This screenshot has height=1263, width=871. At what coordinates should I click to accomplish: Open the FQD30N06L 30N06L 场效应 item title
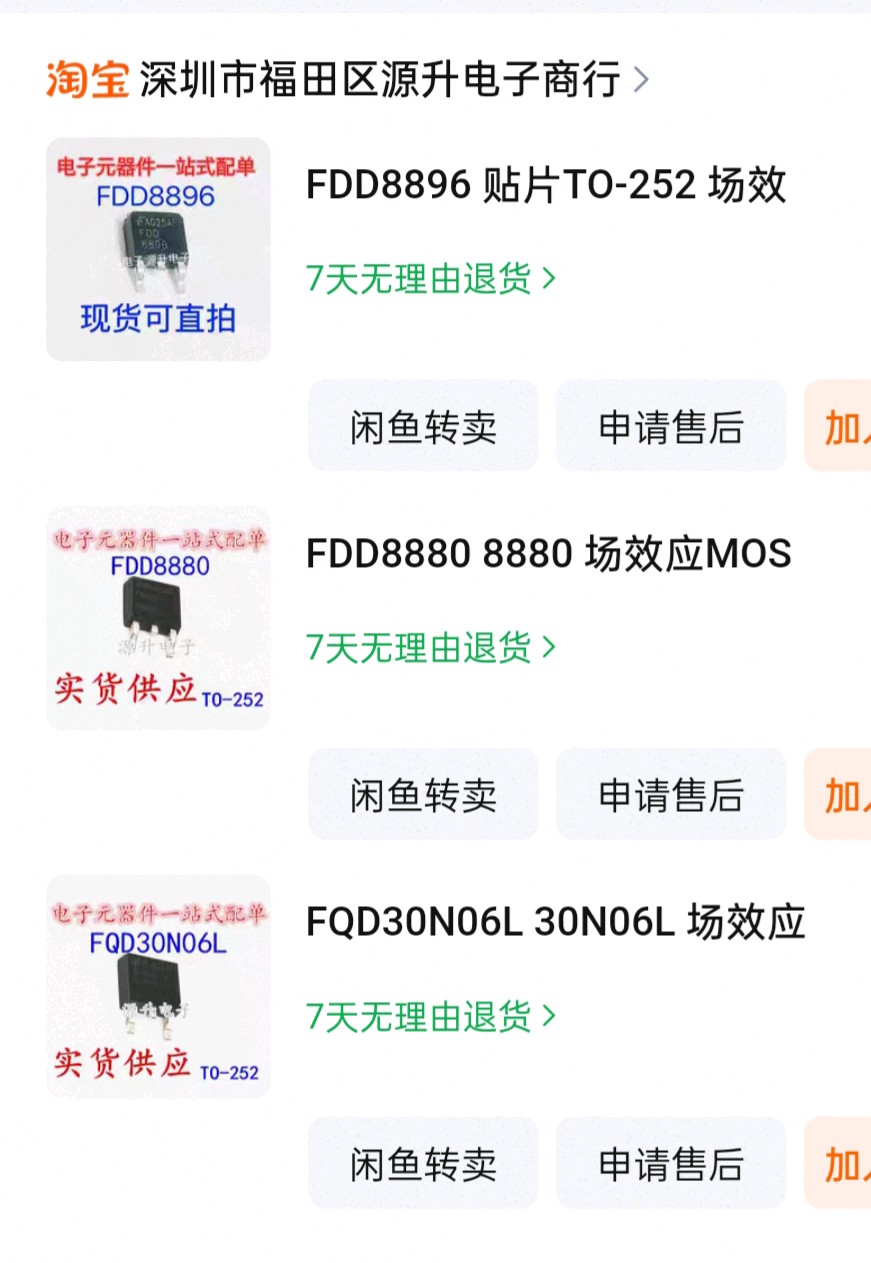click(x=555, y=923)
